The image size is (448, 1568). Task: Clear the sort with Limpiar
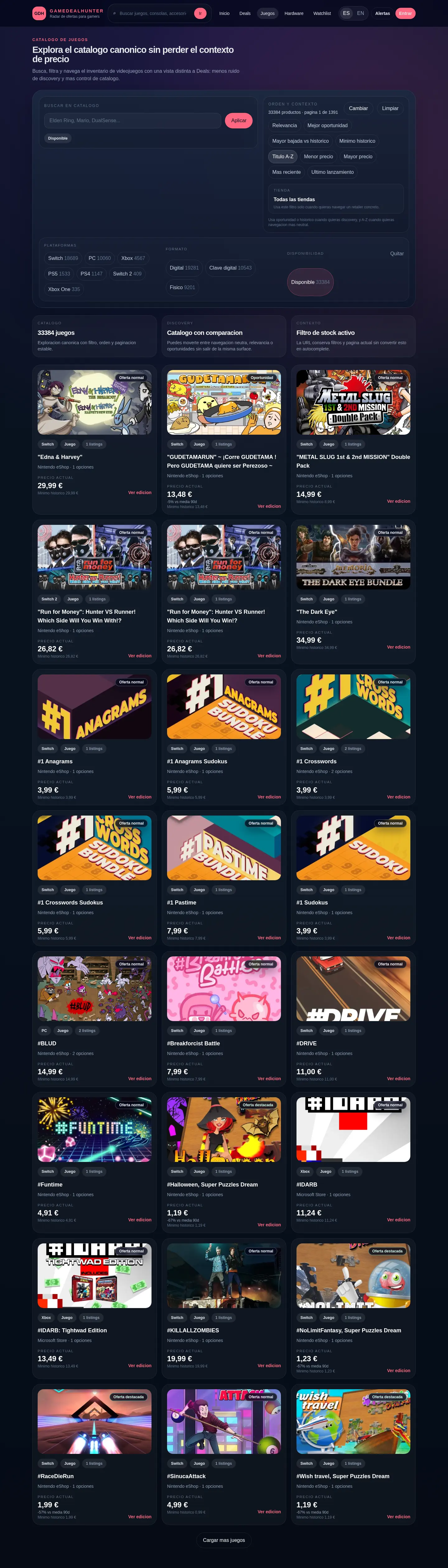click(390, 108)
